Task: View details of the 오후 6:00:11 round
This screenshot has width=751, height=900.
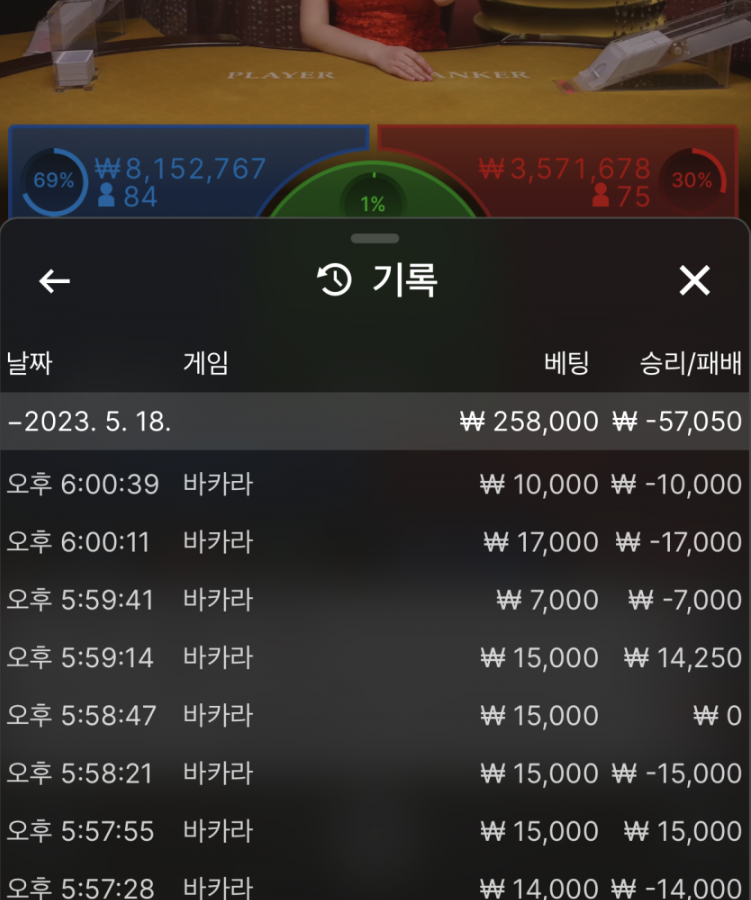Action: coord(375,543)
